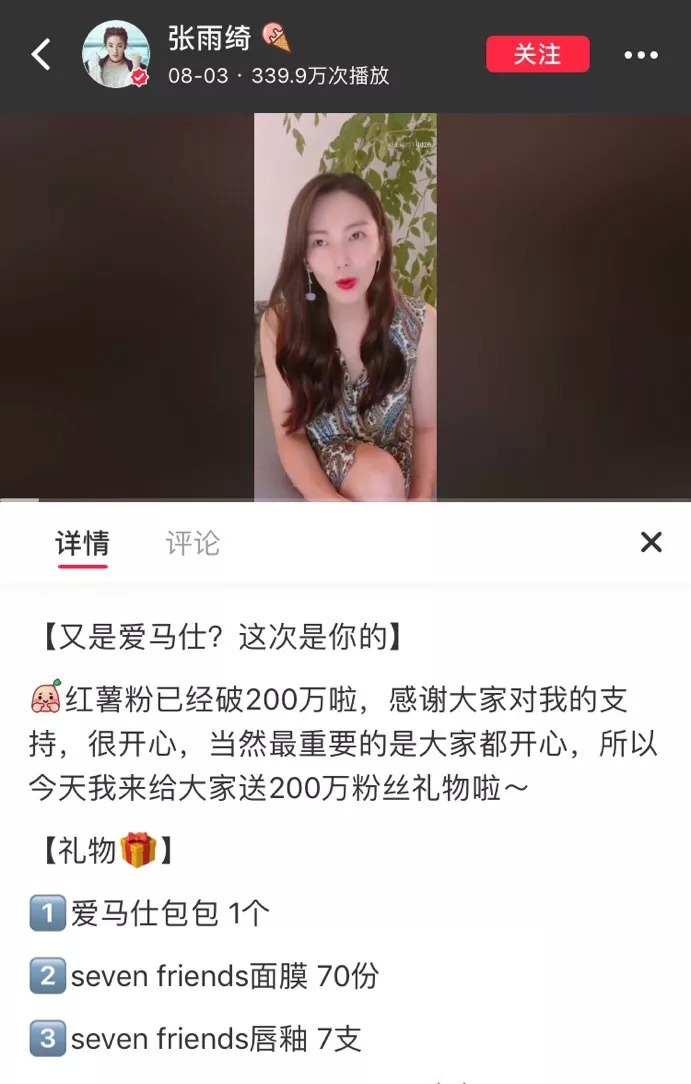Switch to the 评论 tab
This screenshot has height=1084, width=691.
tap(192, 544)
